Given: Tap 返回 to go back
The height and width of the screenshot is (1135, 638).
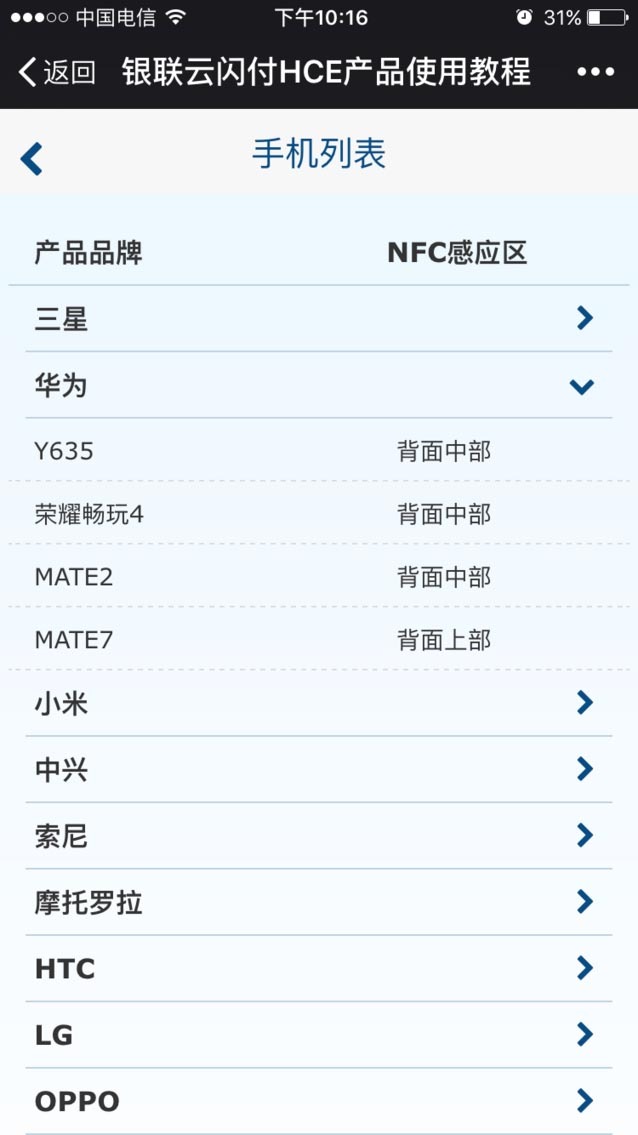Looking at the screenshot, I should coord(56,72).
